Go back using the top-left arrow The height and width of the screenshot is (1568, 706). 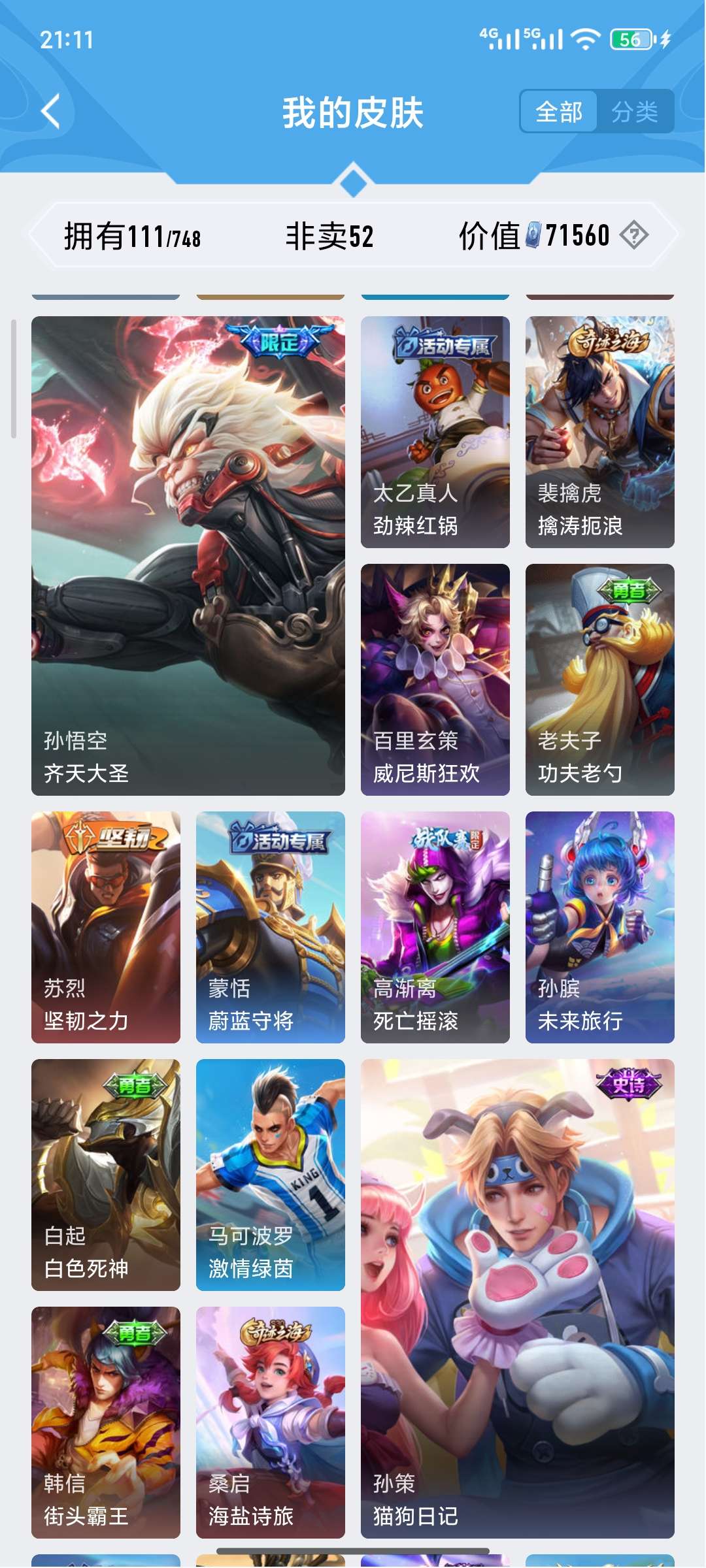tap(51, 111)
